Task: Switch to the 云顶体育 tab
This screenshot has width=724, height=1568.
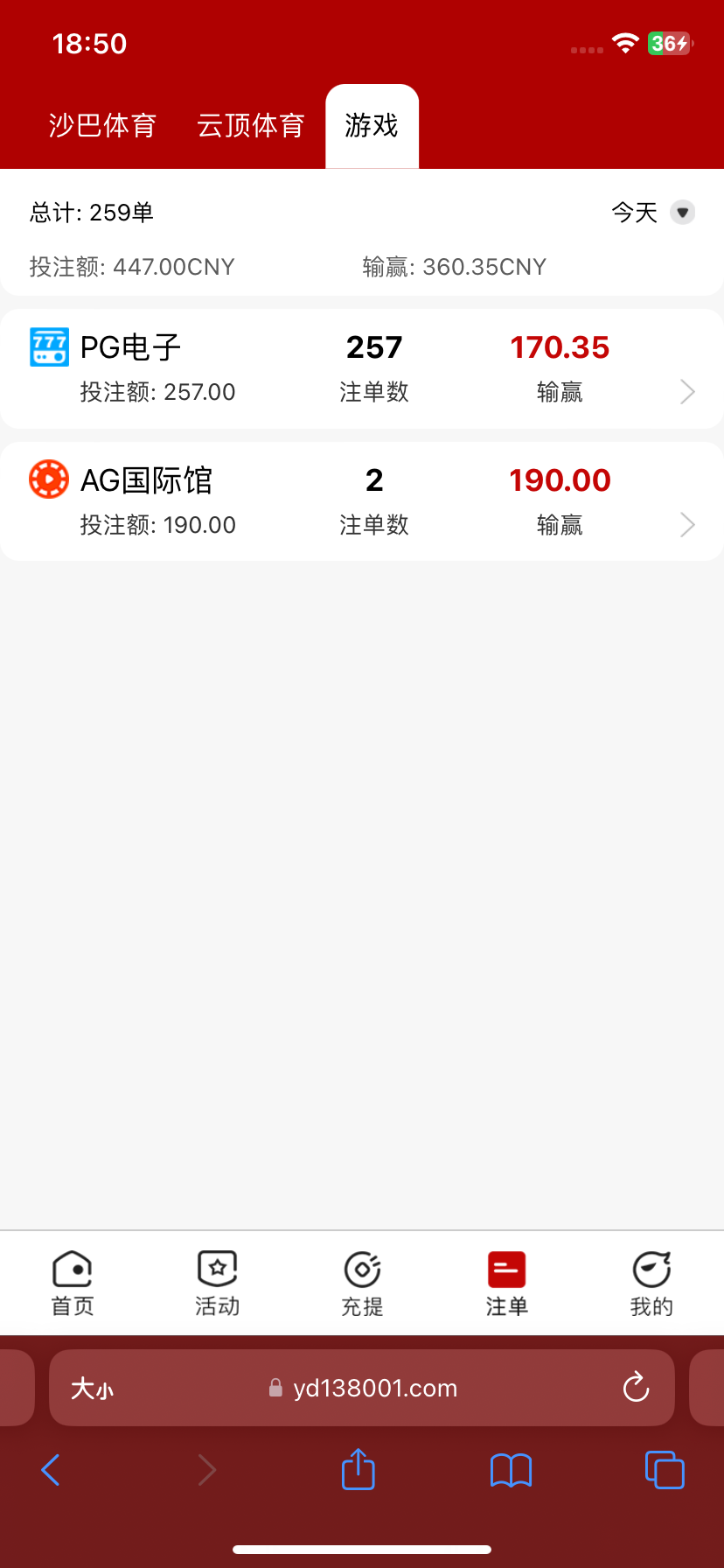Action: (251, 126)
